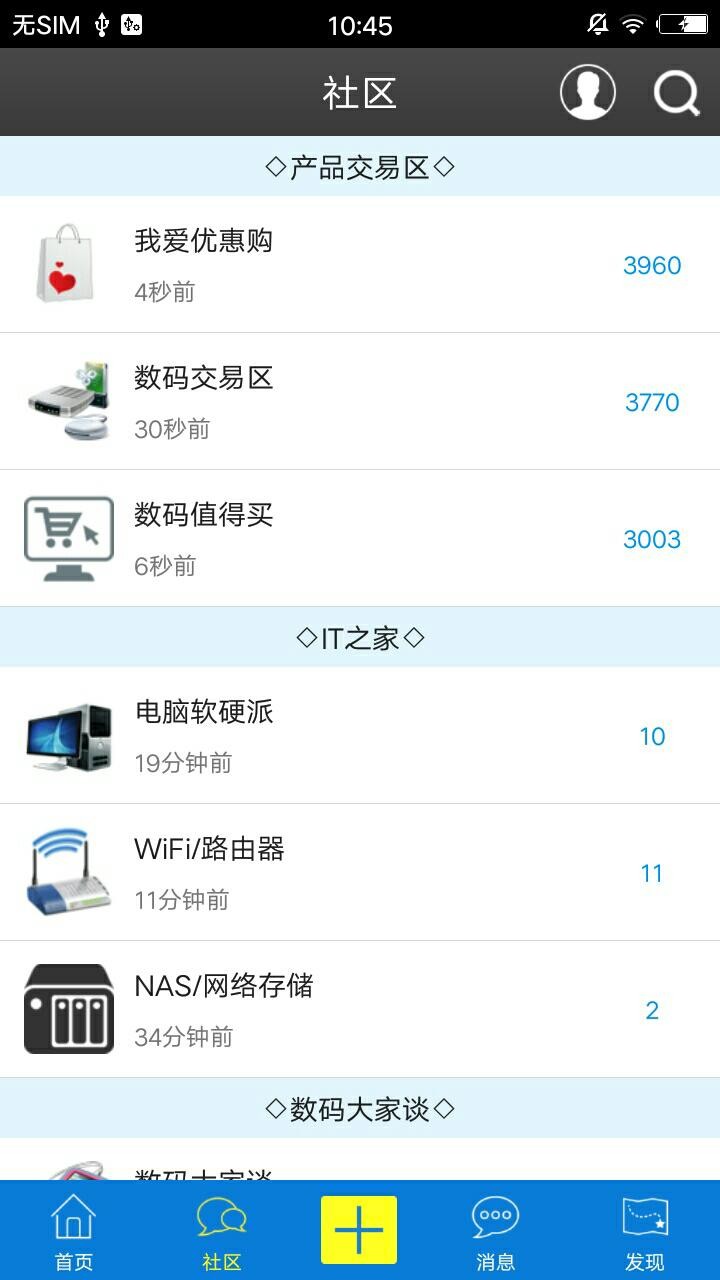Tap the 11 count beside WiFi/路由器
Screen dimensions: 720x1280
coord(652,873)
